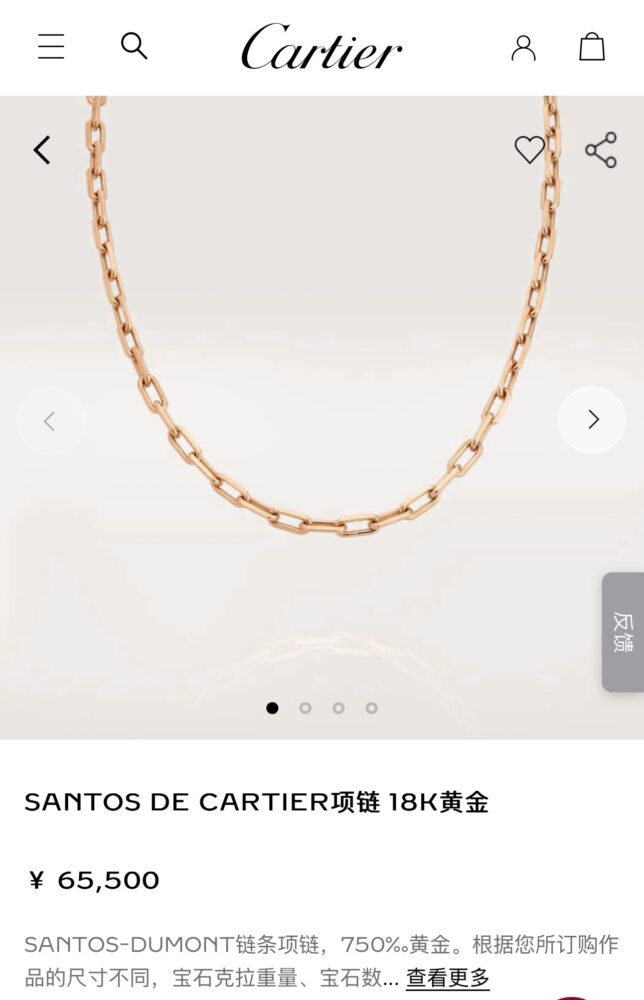Expand description via 查看更多 link

pos(447,977)
